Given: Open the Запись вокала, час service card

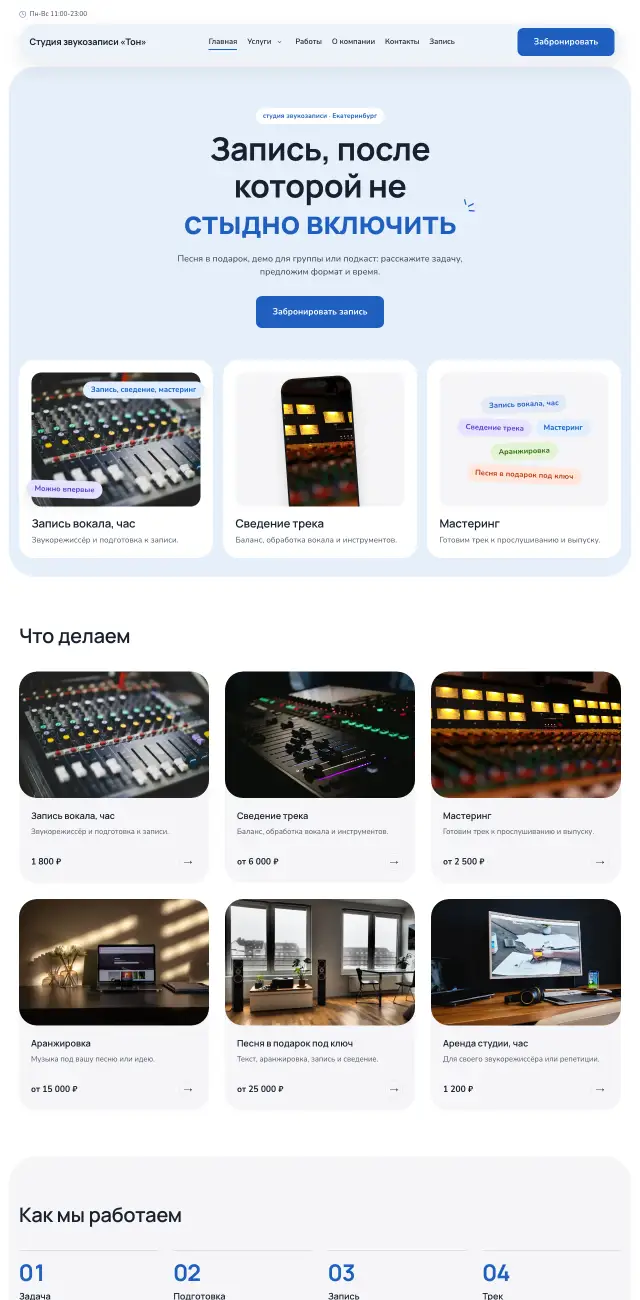Looking at the screenshot, I should point(114,777).
